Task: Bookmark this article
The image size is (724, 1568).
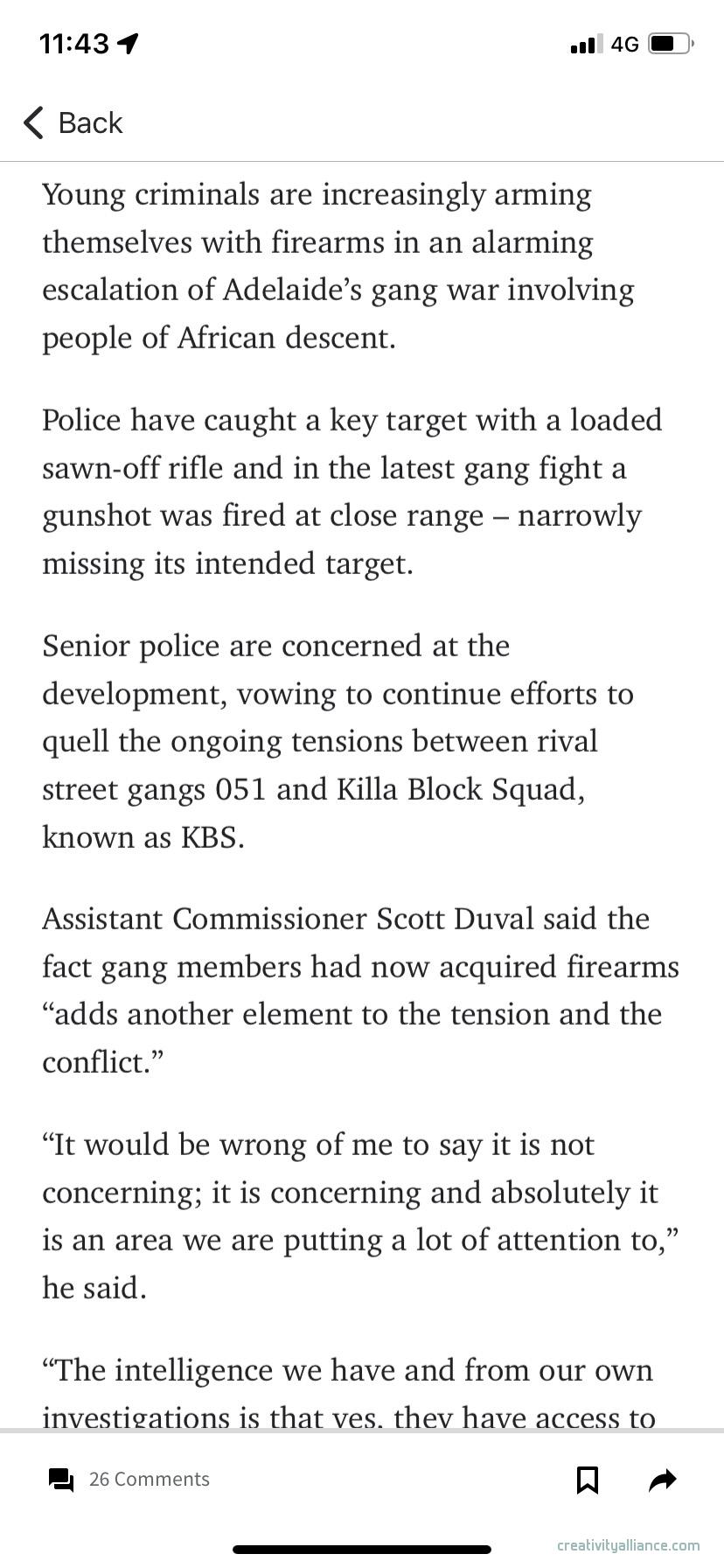Action: click(x=588, y=1480)
